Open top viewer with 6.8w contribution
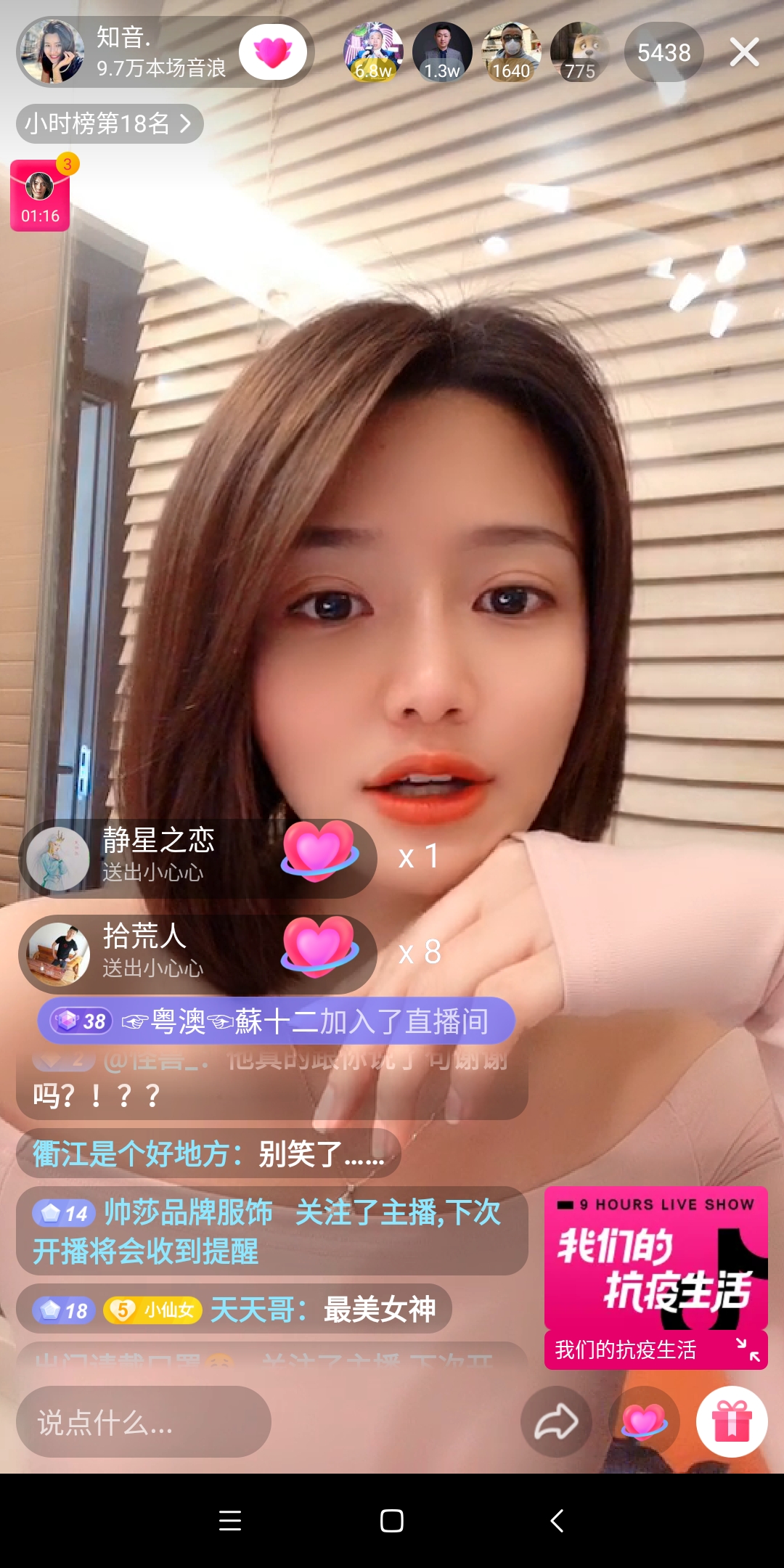Viewport: 784px width, 1568px height. 373,52
